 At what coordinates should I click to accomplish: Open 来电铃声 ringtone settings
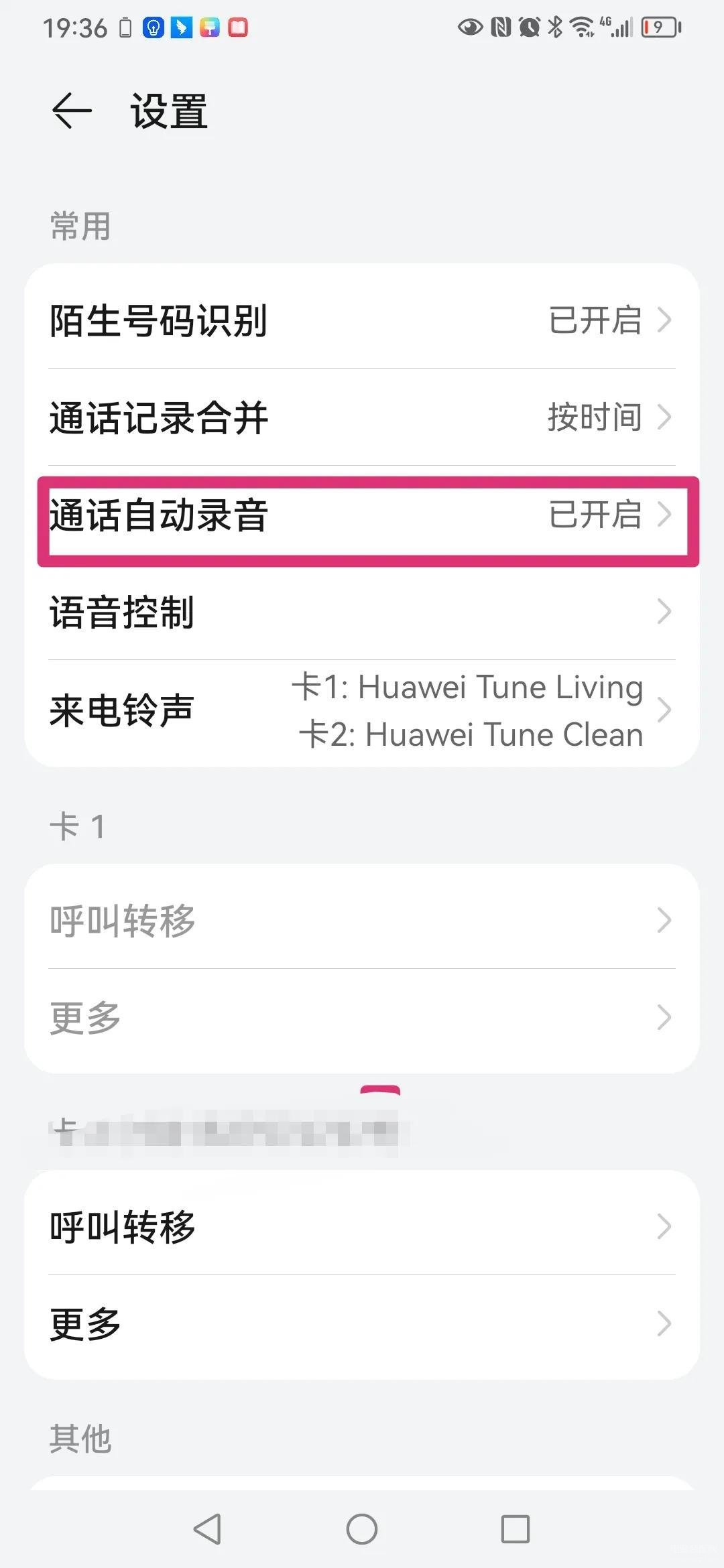(362, 710)
